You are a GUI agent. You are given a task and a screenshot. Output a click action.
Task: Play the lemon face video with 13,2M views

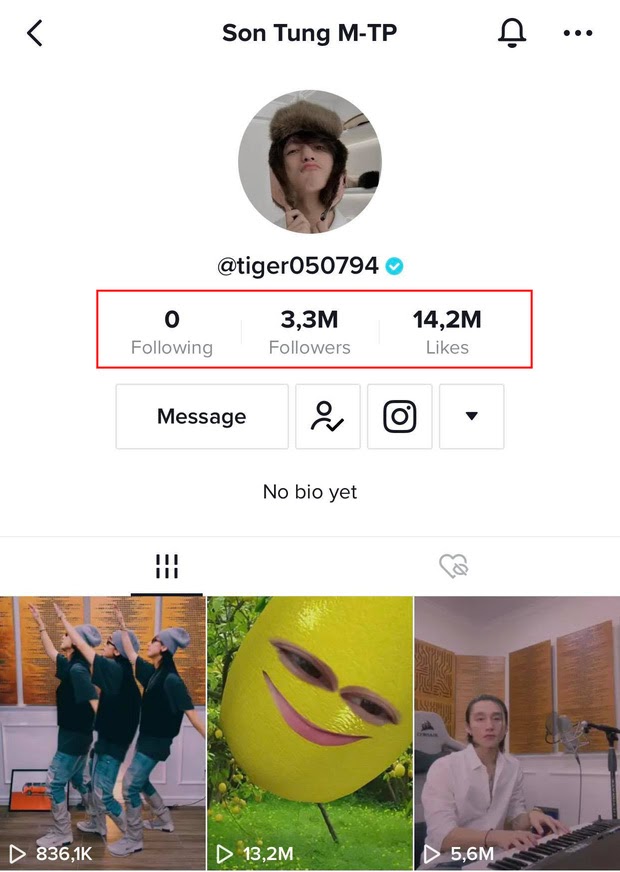click(x=310, y=730)
